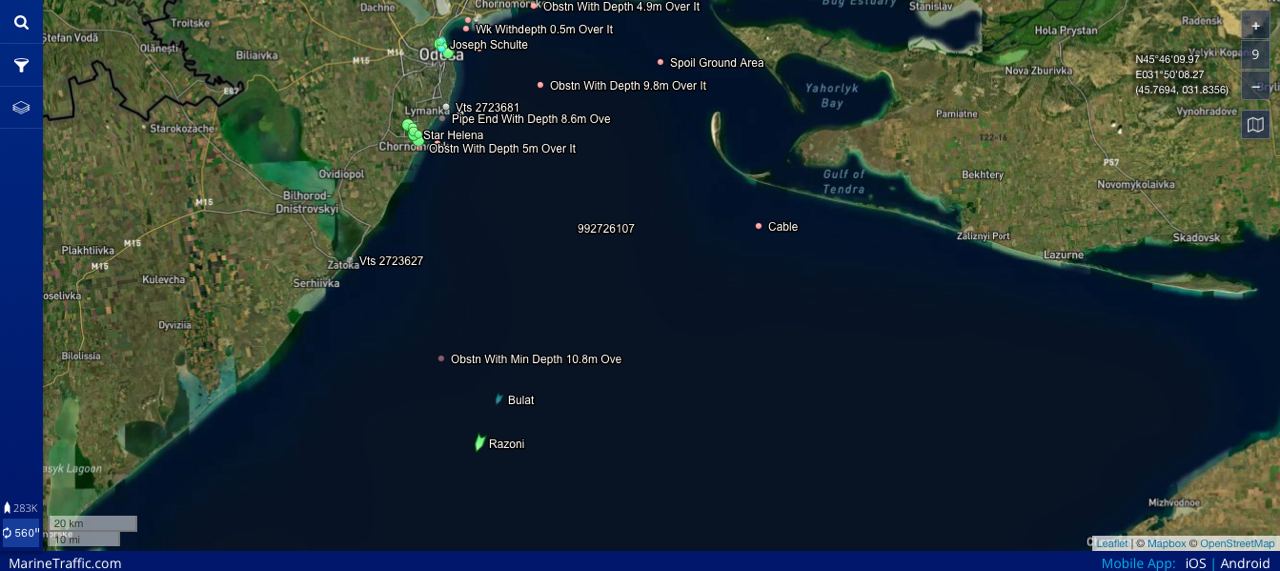Select the Vts 2723627 marker
The width and height of the screenshot is (1280, 571).
pyautogui.click(x=352, y=261)
